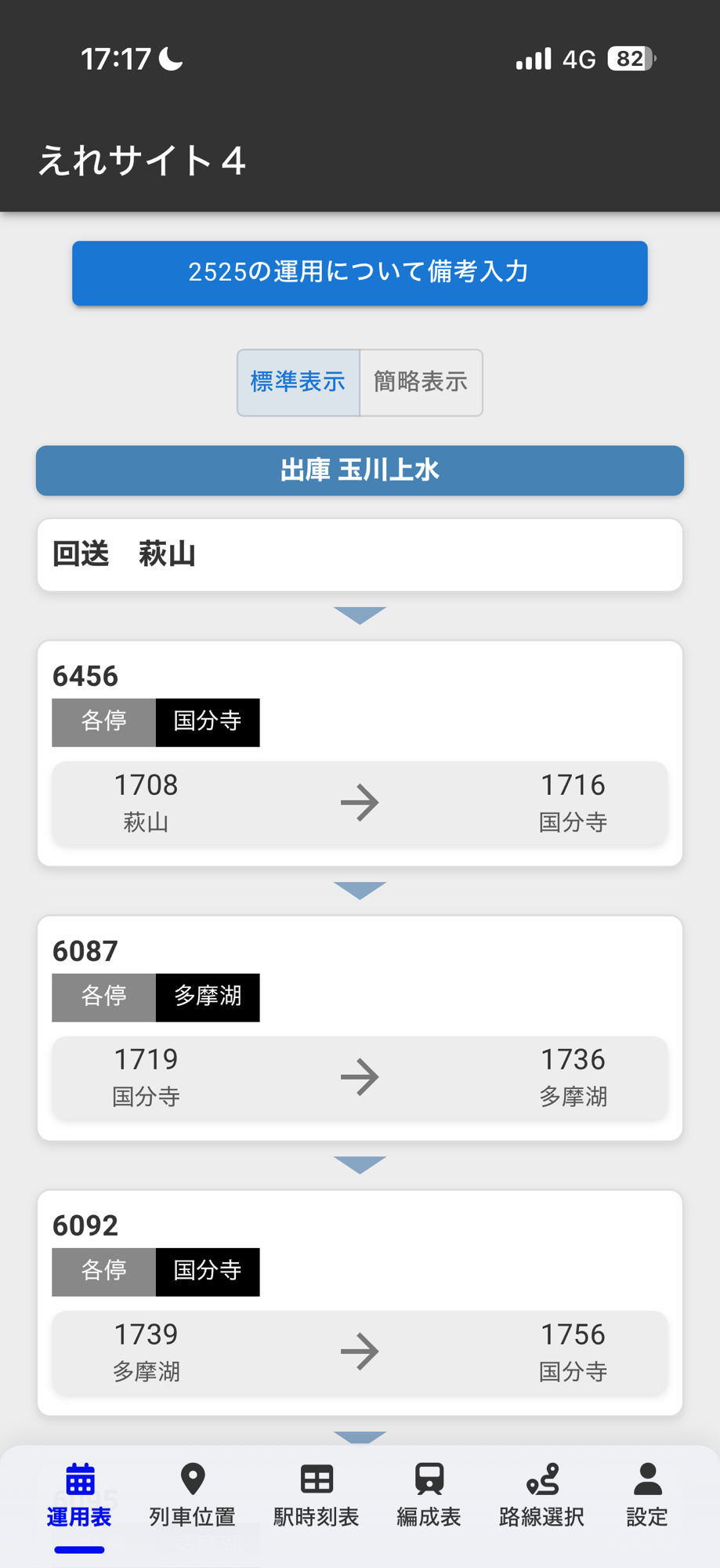Open the 設定 tab

pos(646,1496)
